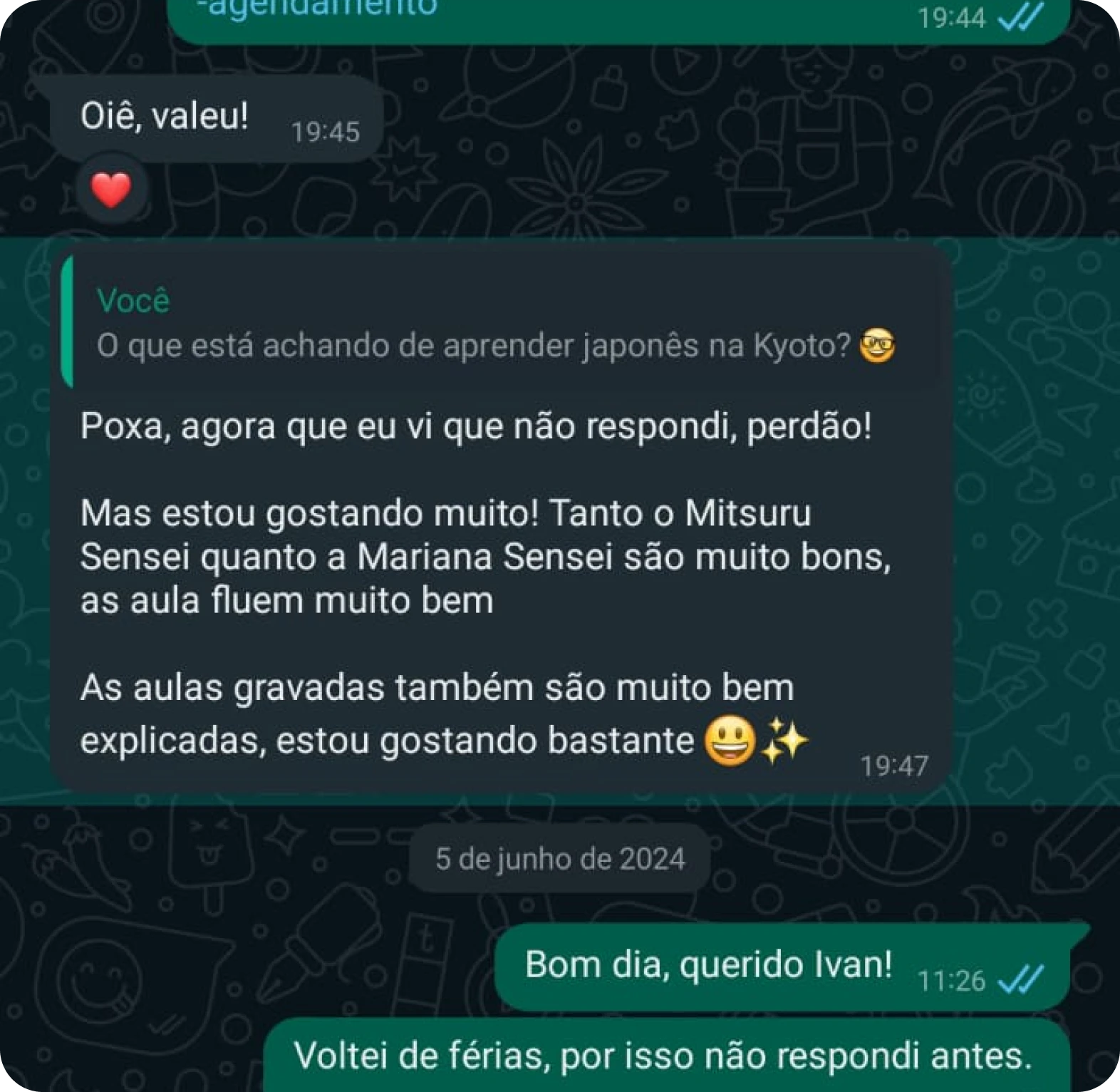Open the agendamento link
Image resolution: width=1120 pixels, height=1092 pixels.
pos(318,9)
